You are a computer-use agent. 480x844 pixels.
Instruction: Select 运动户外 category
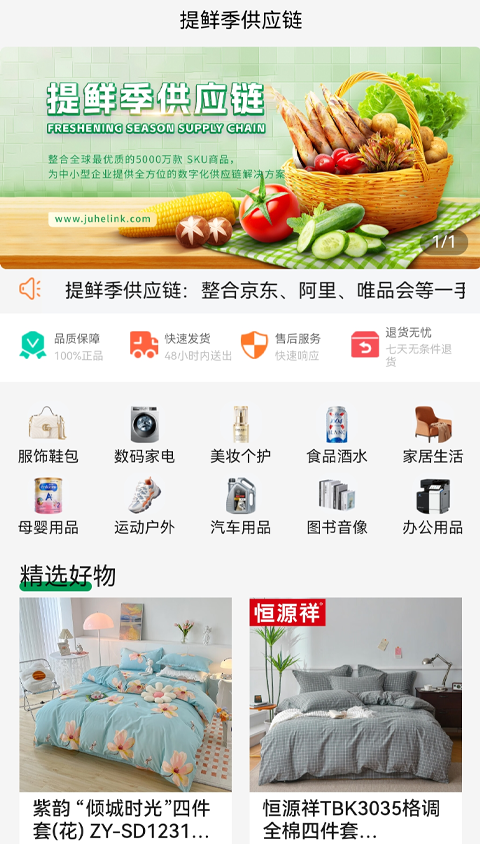[x=144, y=506]
